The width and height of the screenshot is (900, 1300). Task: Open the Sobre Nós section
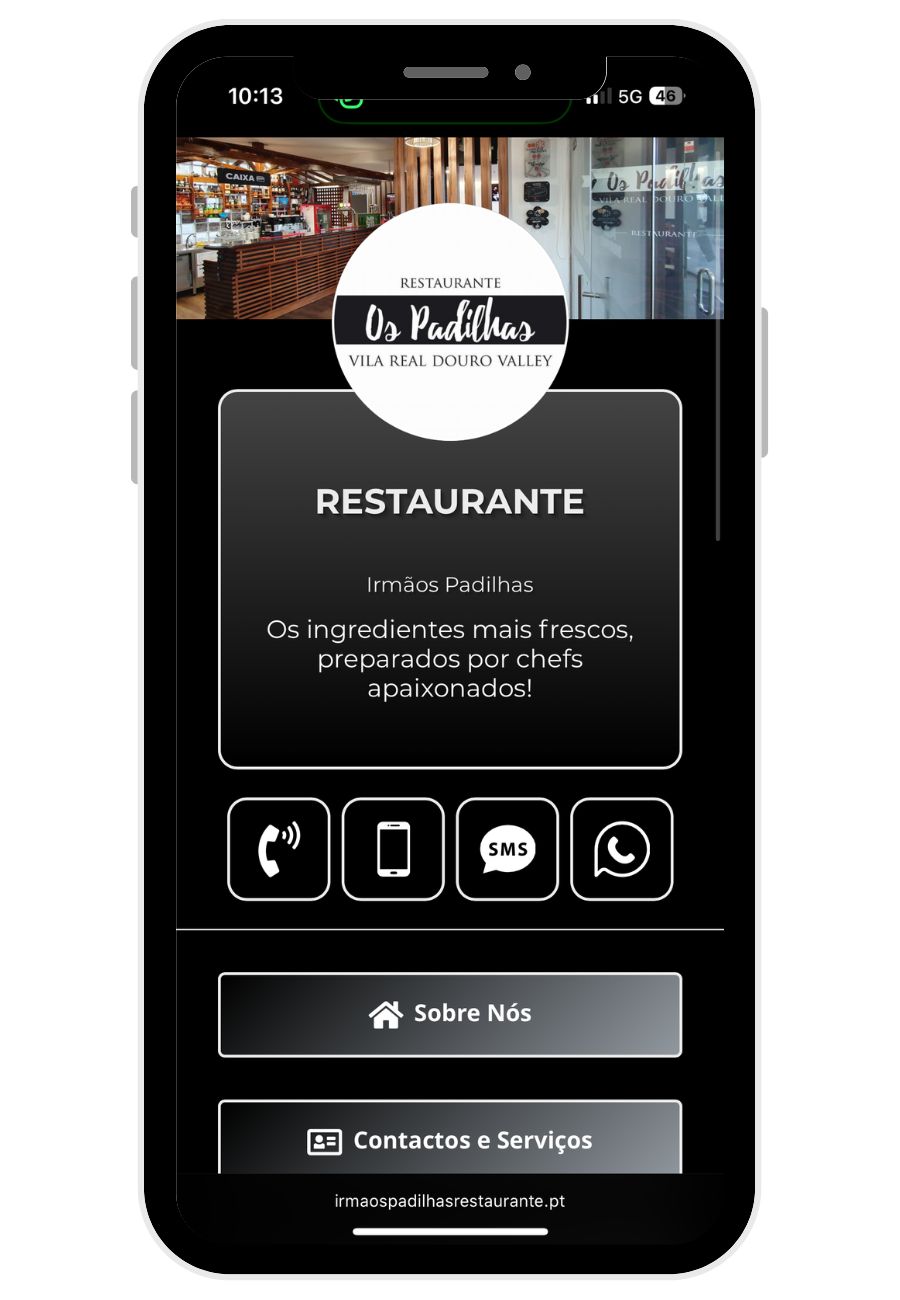click(x=449, y=1013)
